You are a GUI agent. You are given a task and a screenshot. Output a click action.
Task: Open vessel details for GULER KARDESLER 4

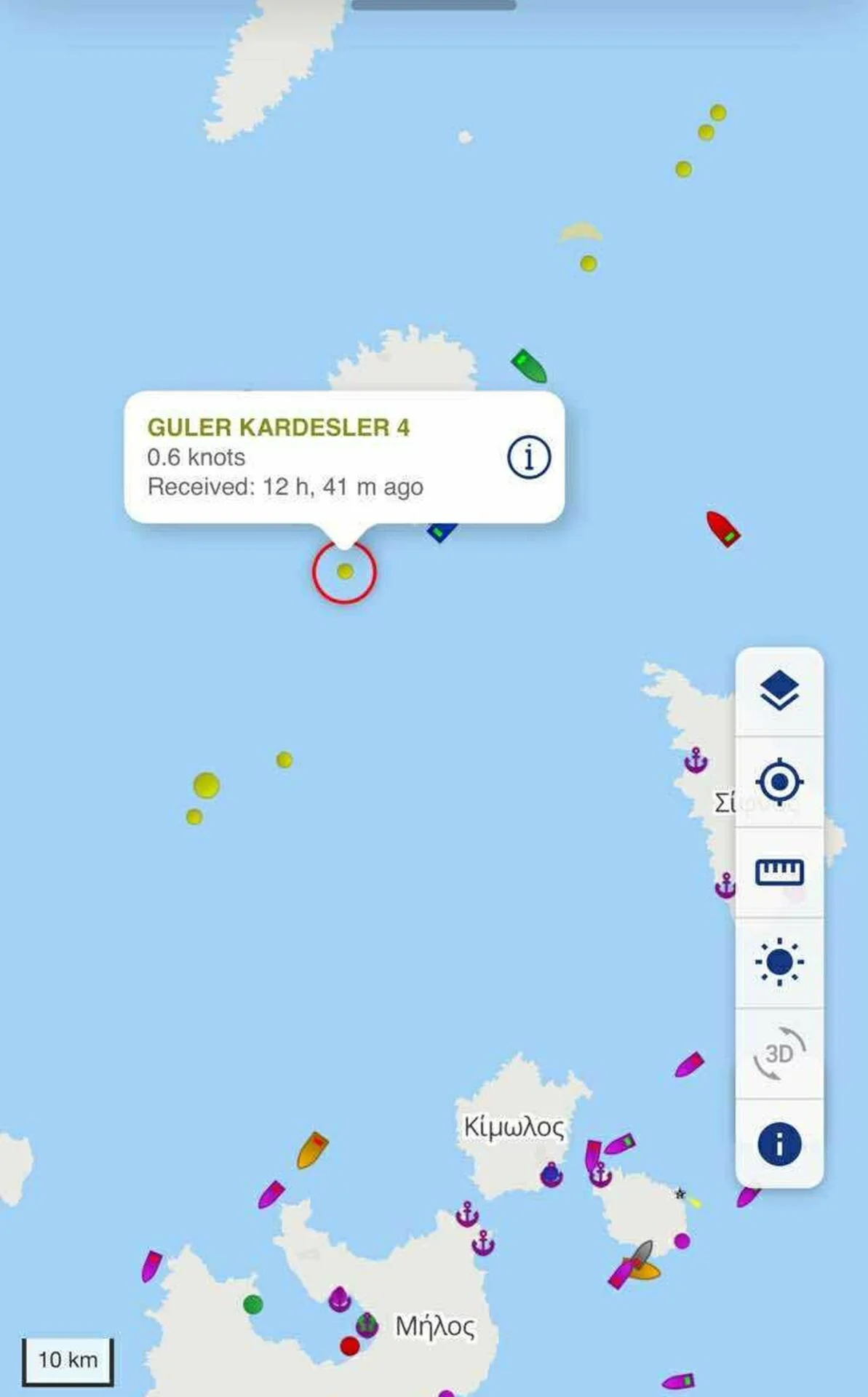529,457
